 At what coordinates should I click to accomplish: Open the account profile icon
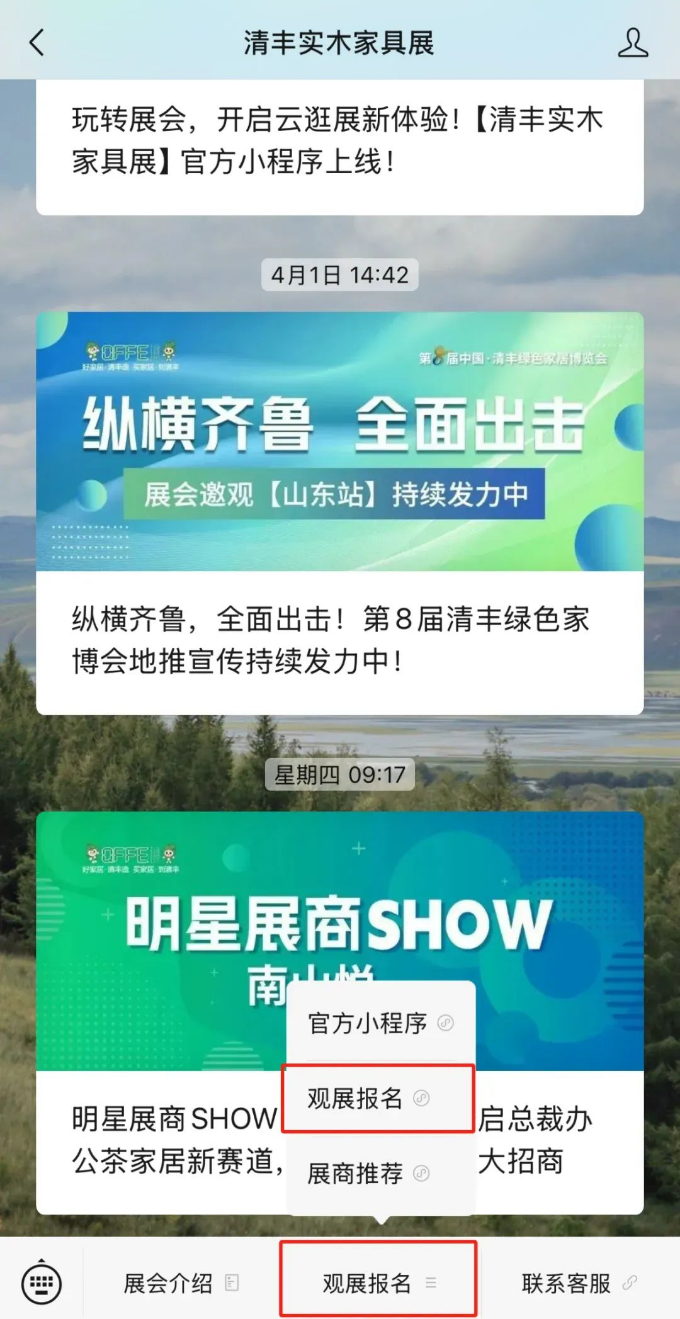[632, 42]
